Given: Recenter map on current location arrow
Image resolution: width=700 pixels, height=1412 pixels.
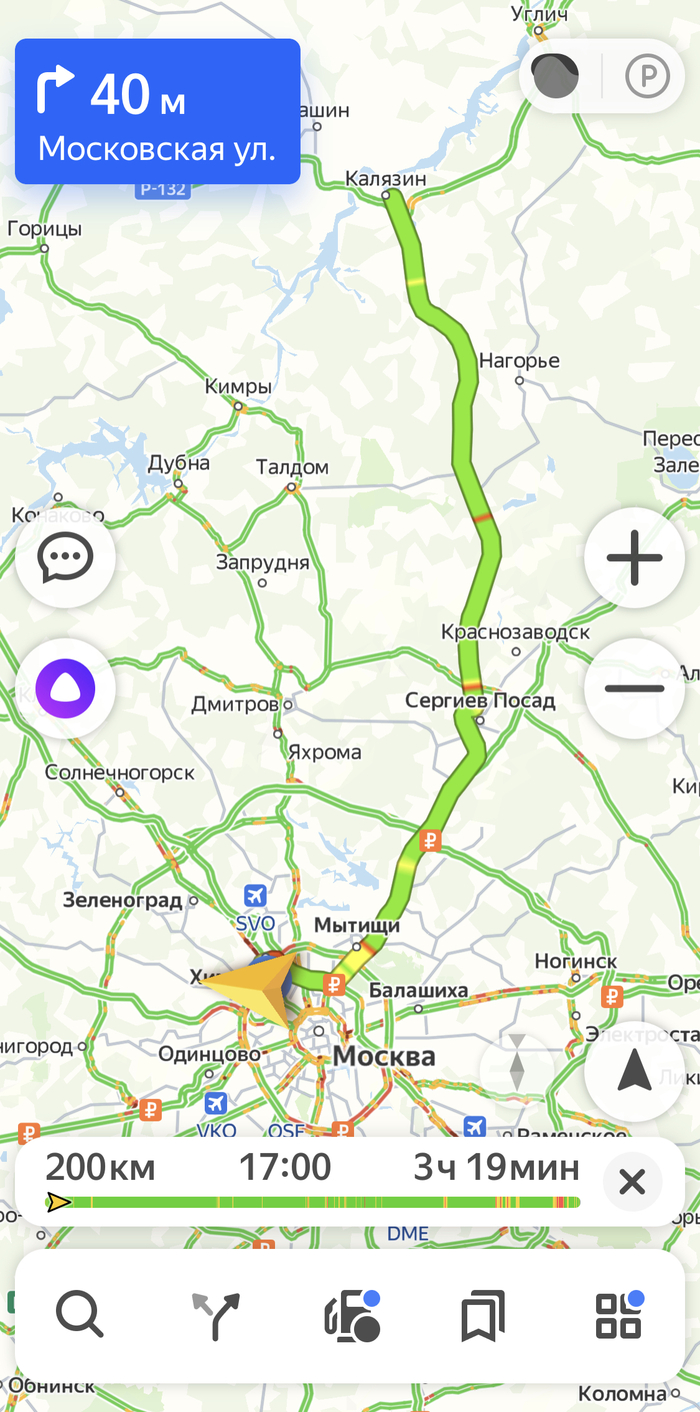Looking at the screenshot, I should (635, 1072).
